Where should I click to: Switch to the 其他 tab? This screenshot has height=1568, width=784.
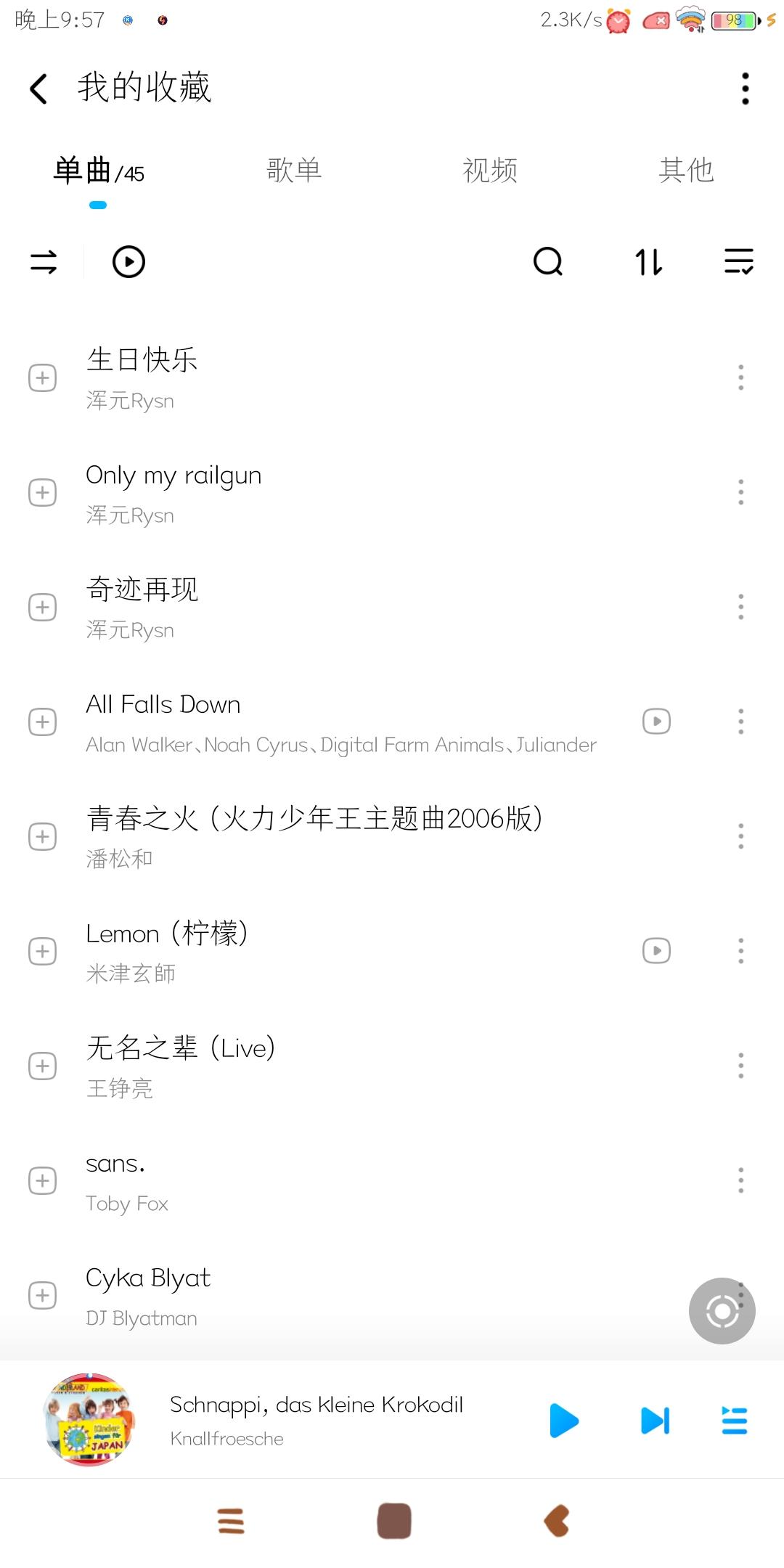[686, 171]
